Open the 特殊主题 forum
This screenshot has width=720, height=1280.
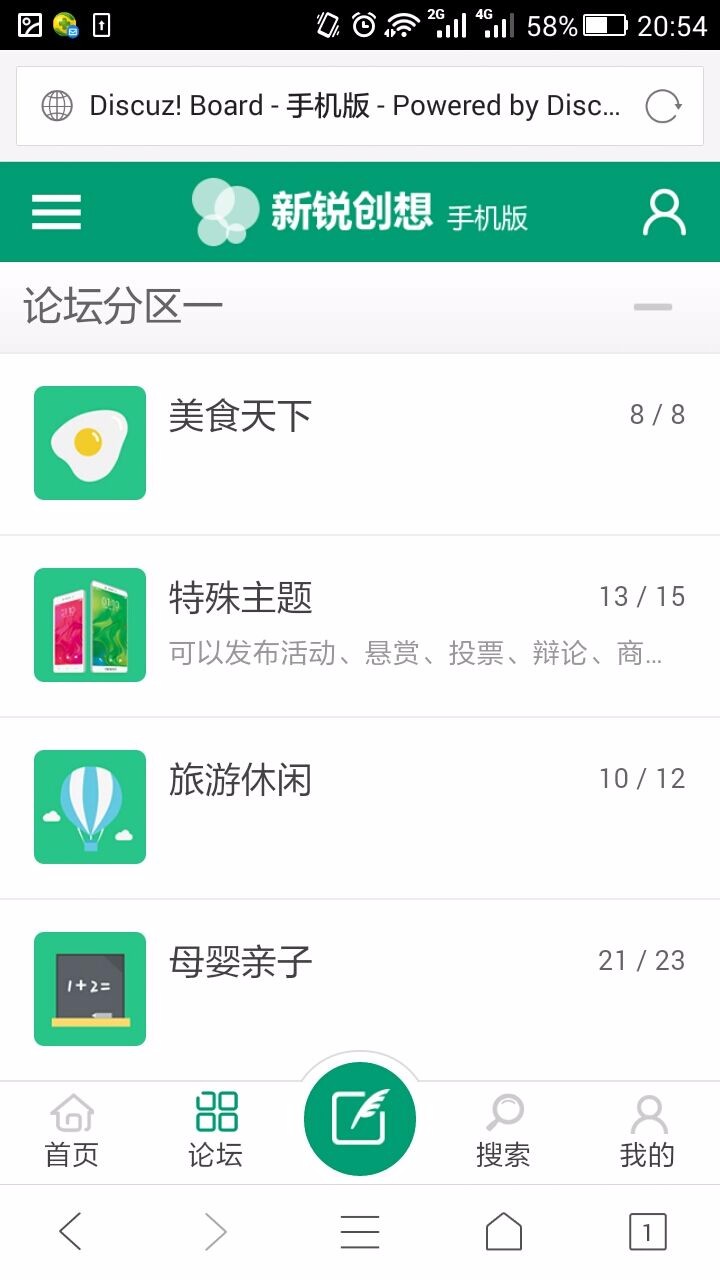pos(360,625)
